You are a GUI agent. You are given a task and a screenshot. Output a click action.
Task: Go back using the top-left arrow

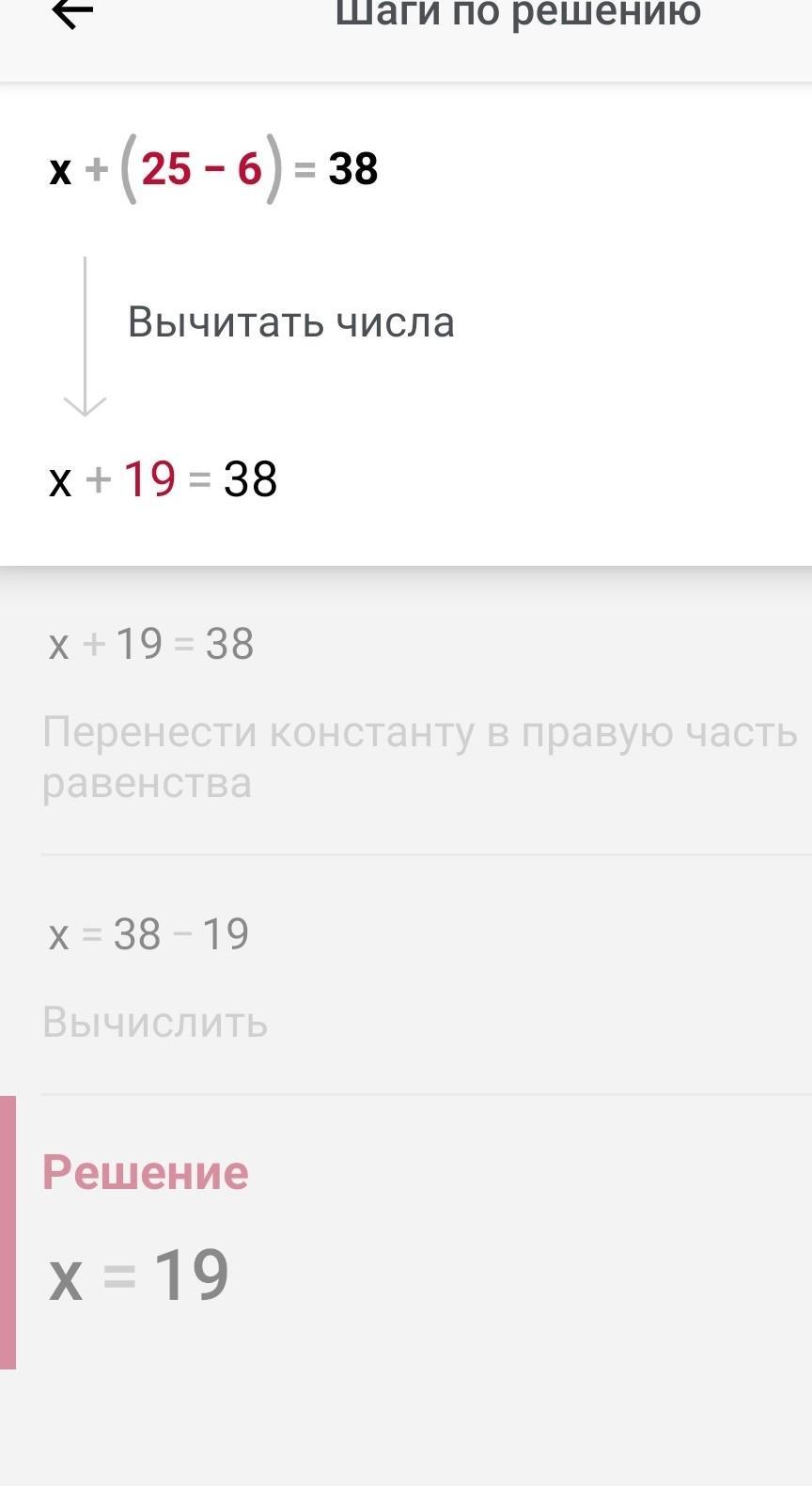tap(72, 13)
